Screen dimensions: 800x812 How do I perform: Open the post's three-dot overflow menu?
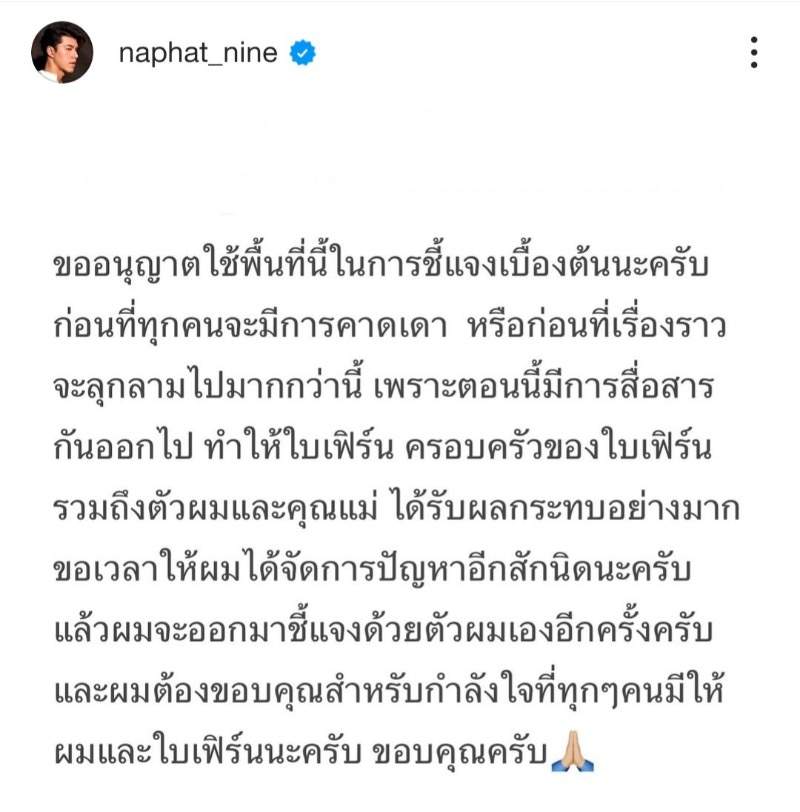754,52
